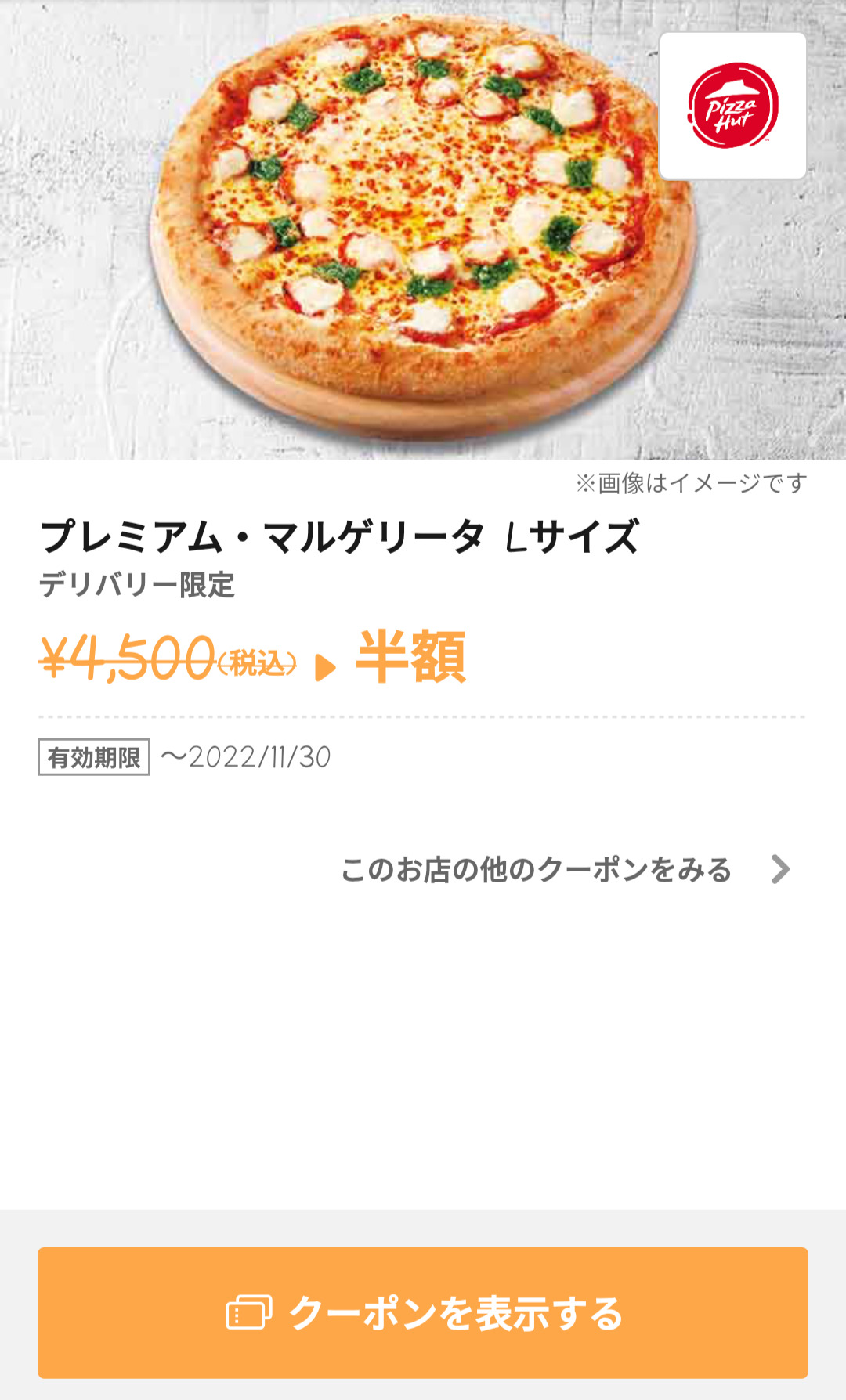Tap the クーポンを表示する button
Screen dimensions: 846x1400
click(423, 1312)
